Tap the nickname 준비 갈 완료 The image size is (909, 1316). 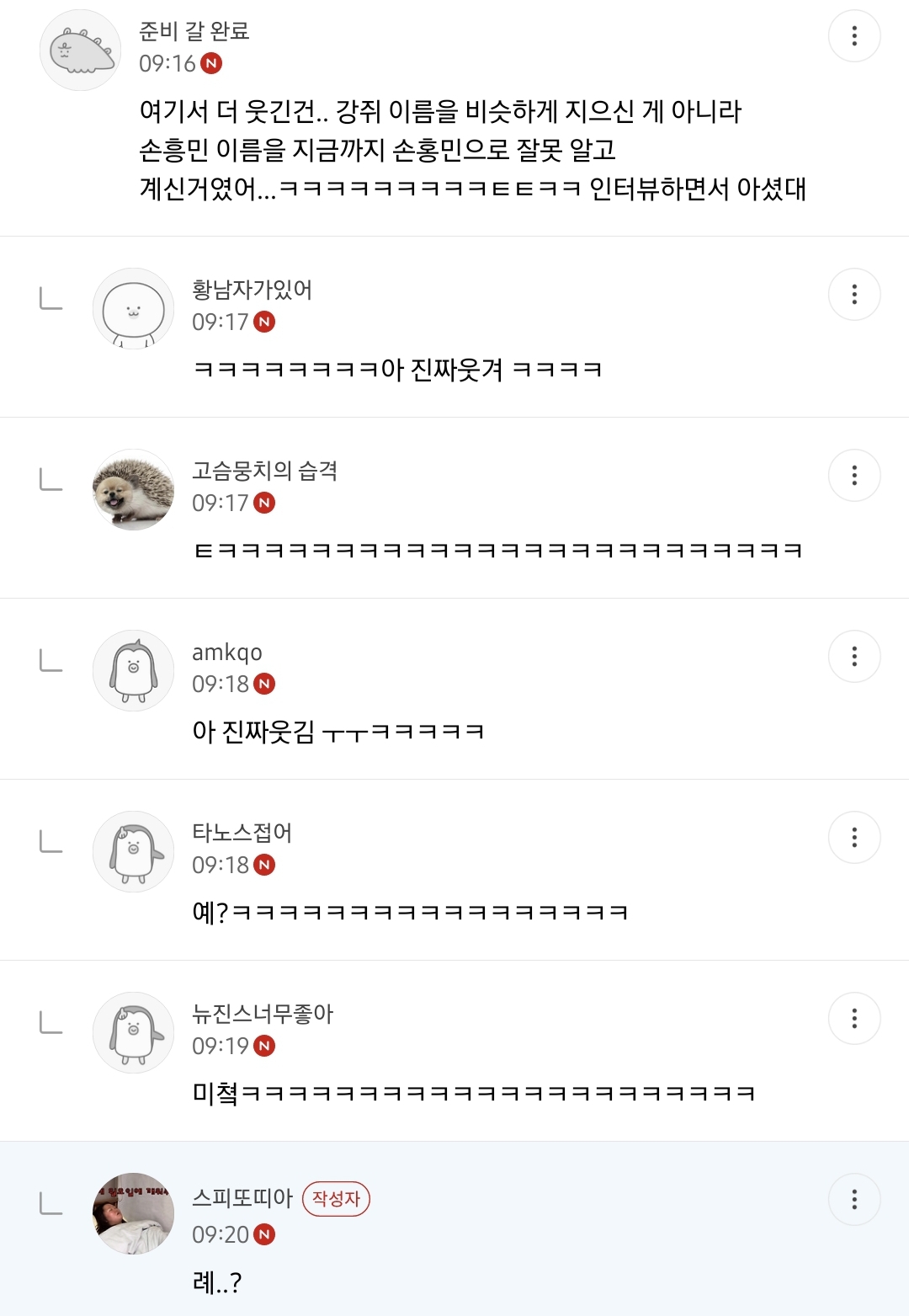[194, 31]
